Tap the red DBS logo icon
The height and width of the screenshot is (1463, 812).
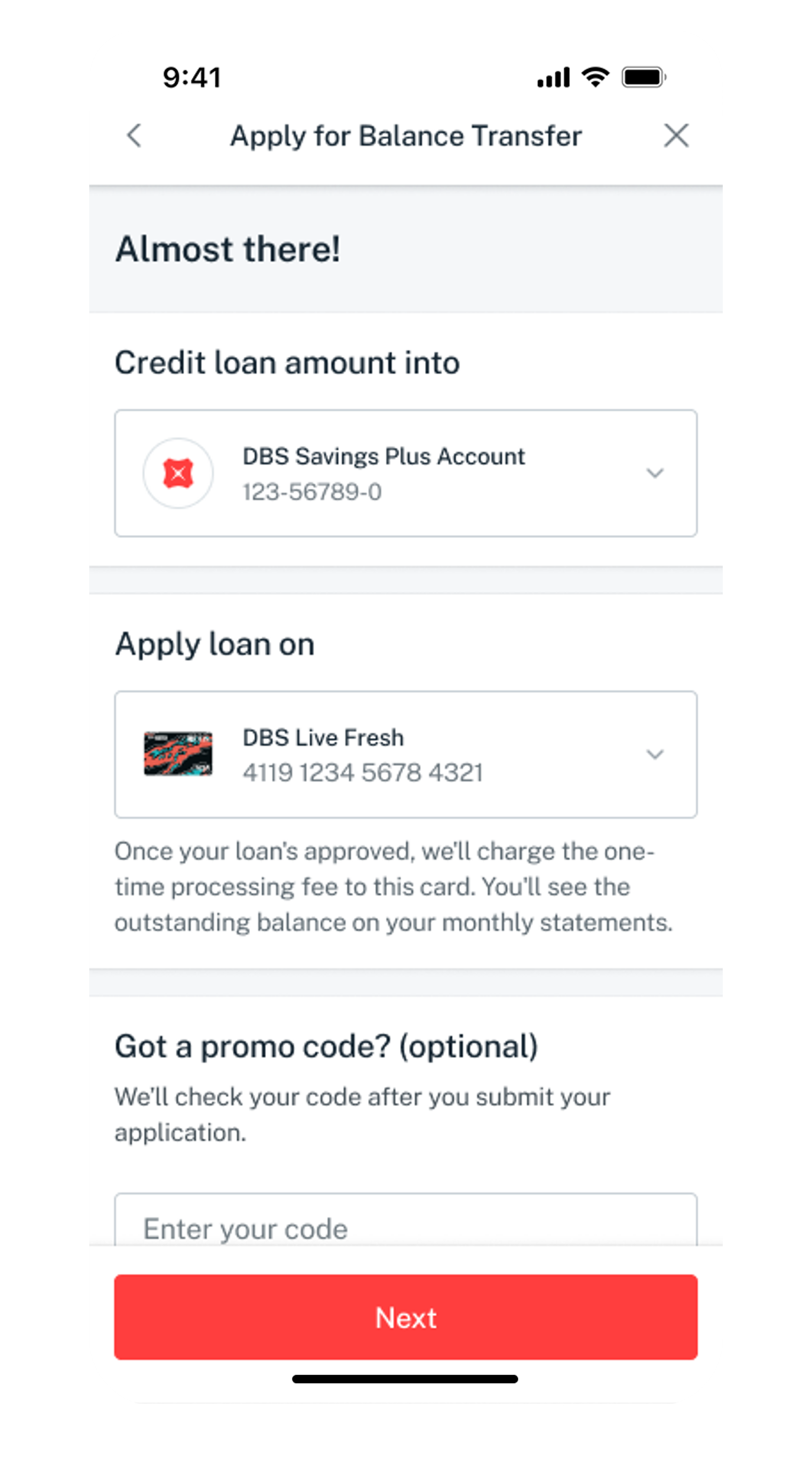pyautogui.click(x=178, y=472)
